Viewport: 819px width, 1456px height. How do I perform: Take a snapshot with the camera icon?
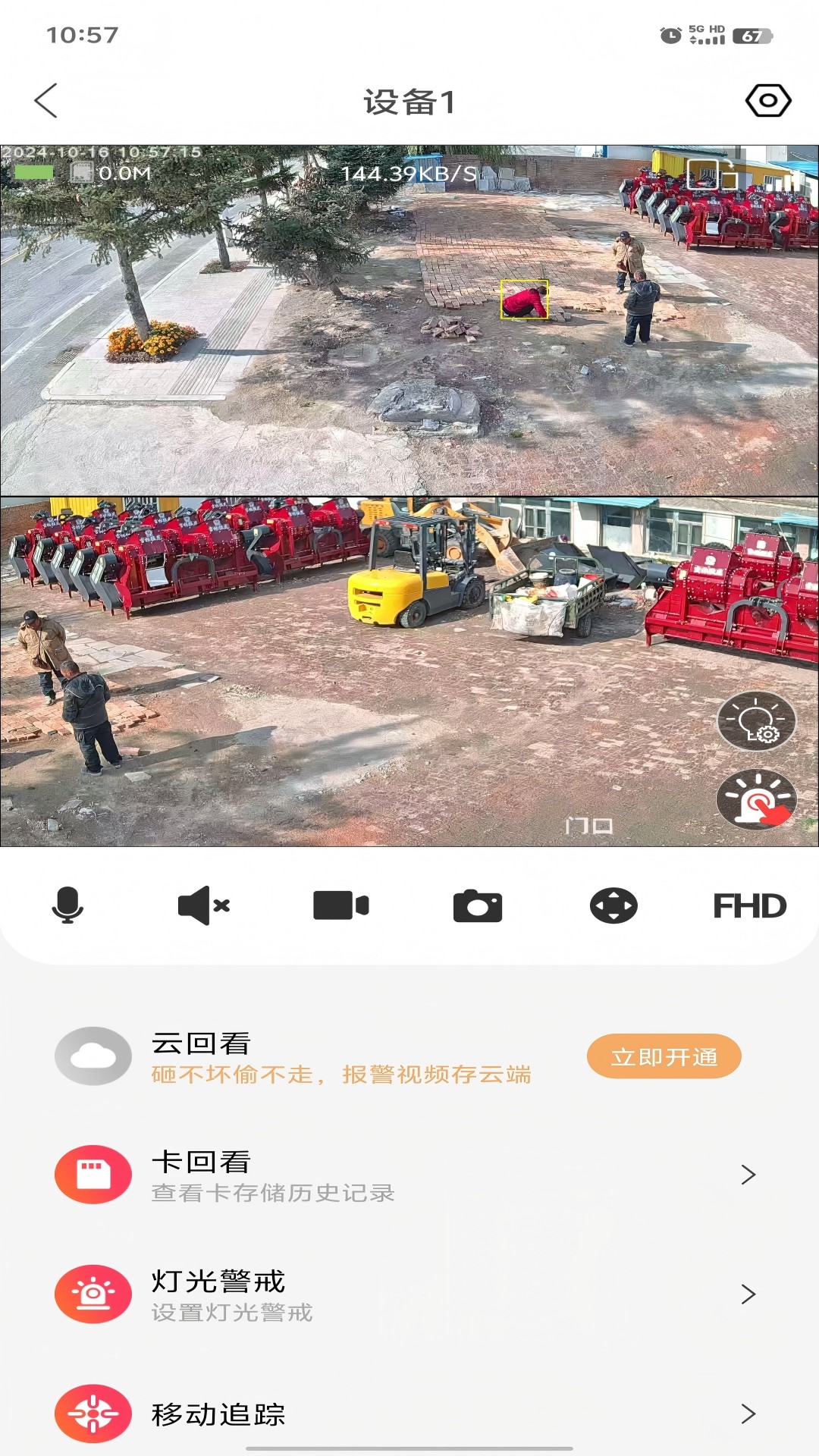pyautogui.click(x=476, y=905)
